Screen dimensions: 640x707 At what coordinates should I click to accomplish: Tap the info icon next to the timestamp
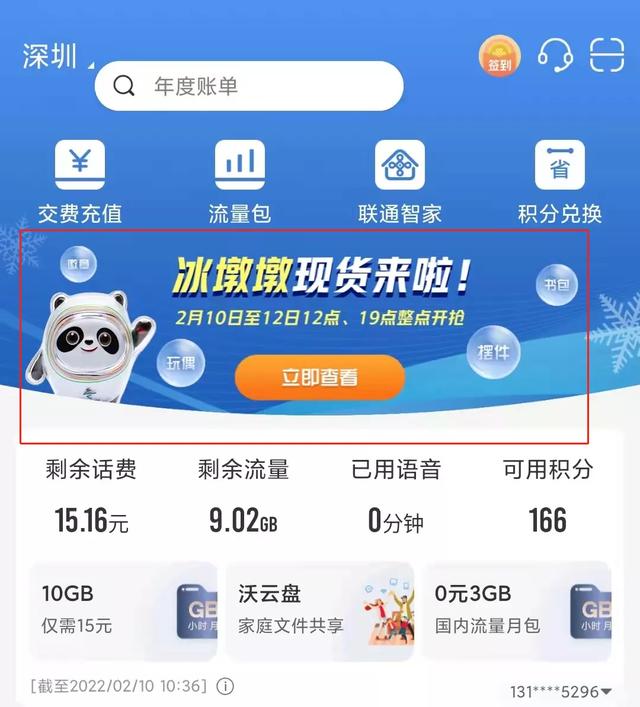[x=226, y=687]
